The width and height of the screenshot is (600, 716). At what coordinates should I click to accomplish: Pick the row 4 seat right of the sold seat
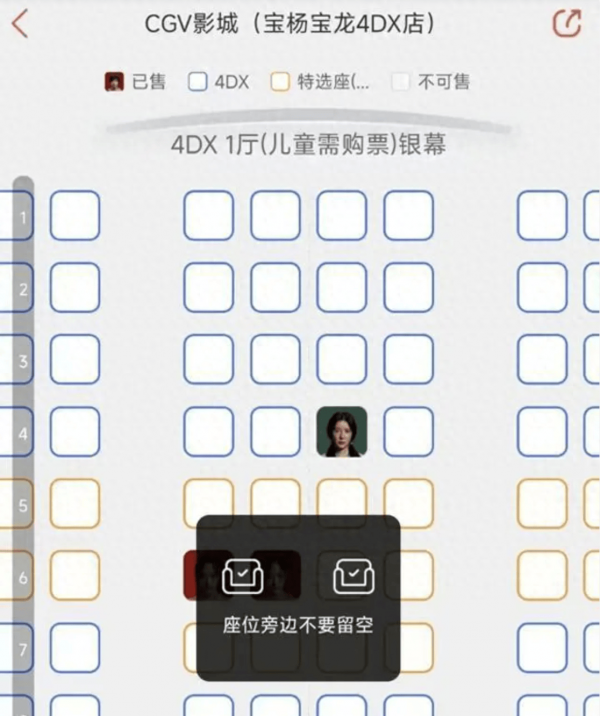tap(409, 432)
